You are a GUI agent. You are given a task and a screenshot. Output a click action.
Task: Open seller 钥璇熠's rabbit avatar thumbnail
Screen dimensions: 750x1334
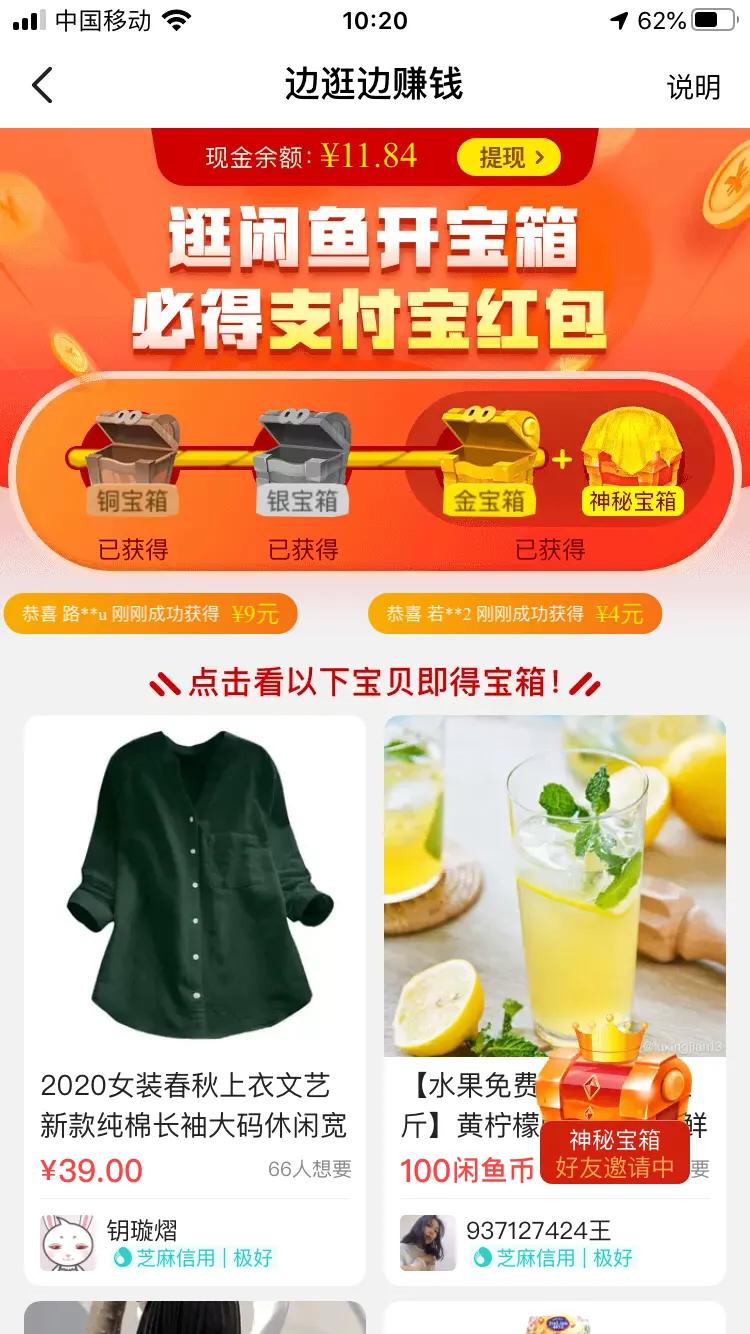pos(67,1240)
